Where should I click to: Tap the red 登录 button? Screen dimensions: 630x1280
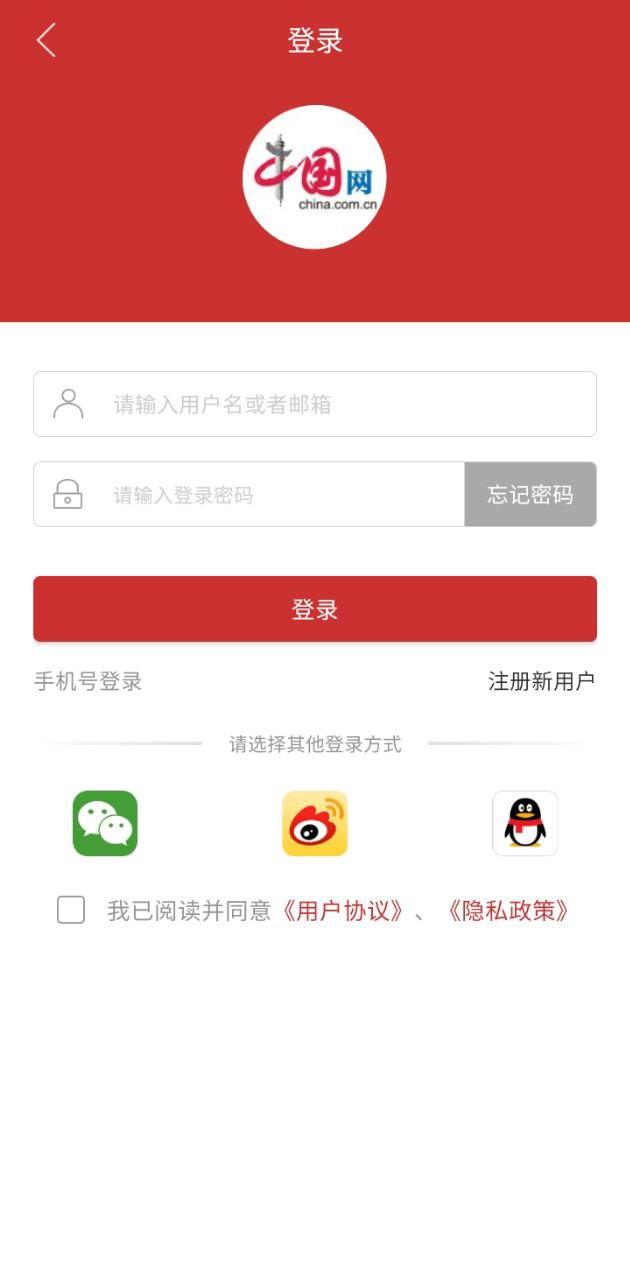[315, 609]
